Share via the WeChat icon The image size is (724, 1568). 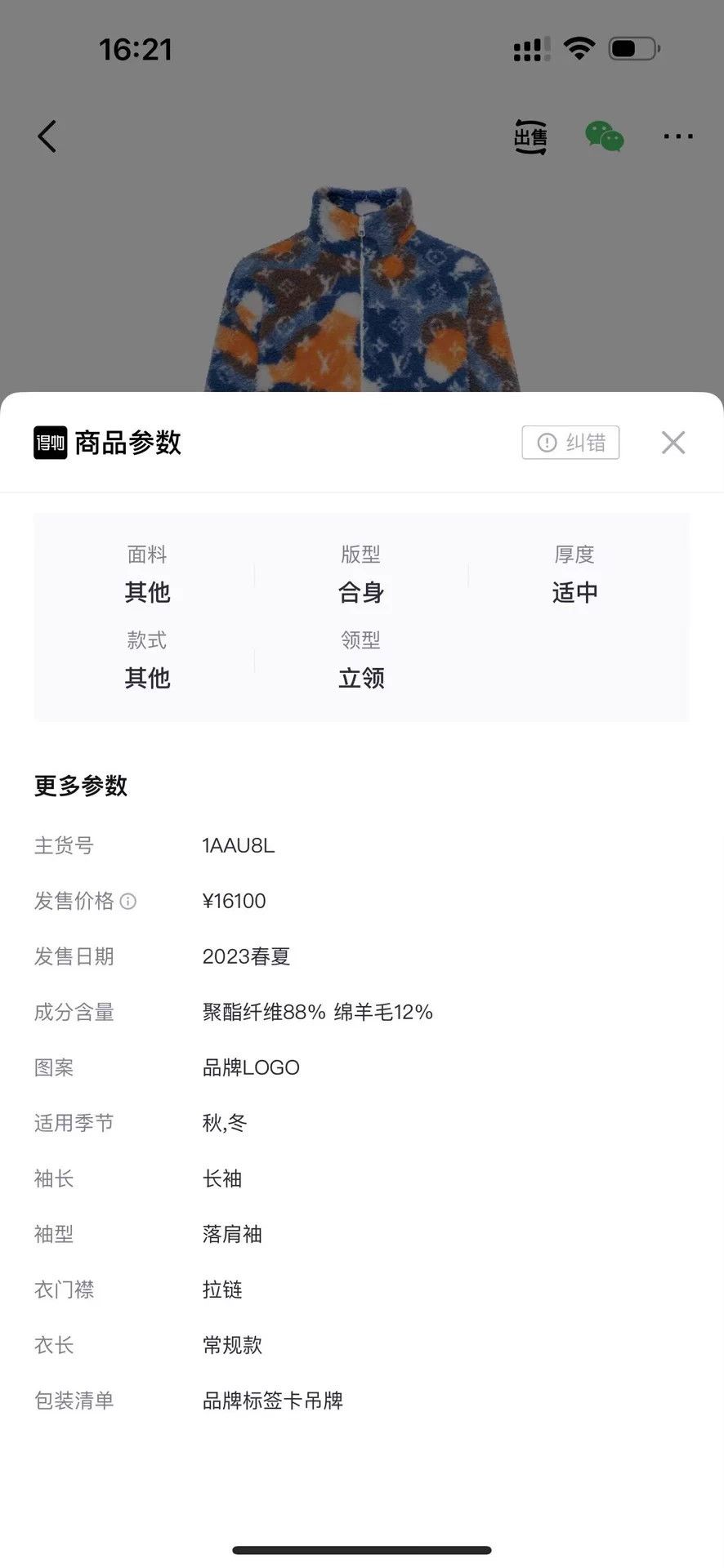[605, 136]
